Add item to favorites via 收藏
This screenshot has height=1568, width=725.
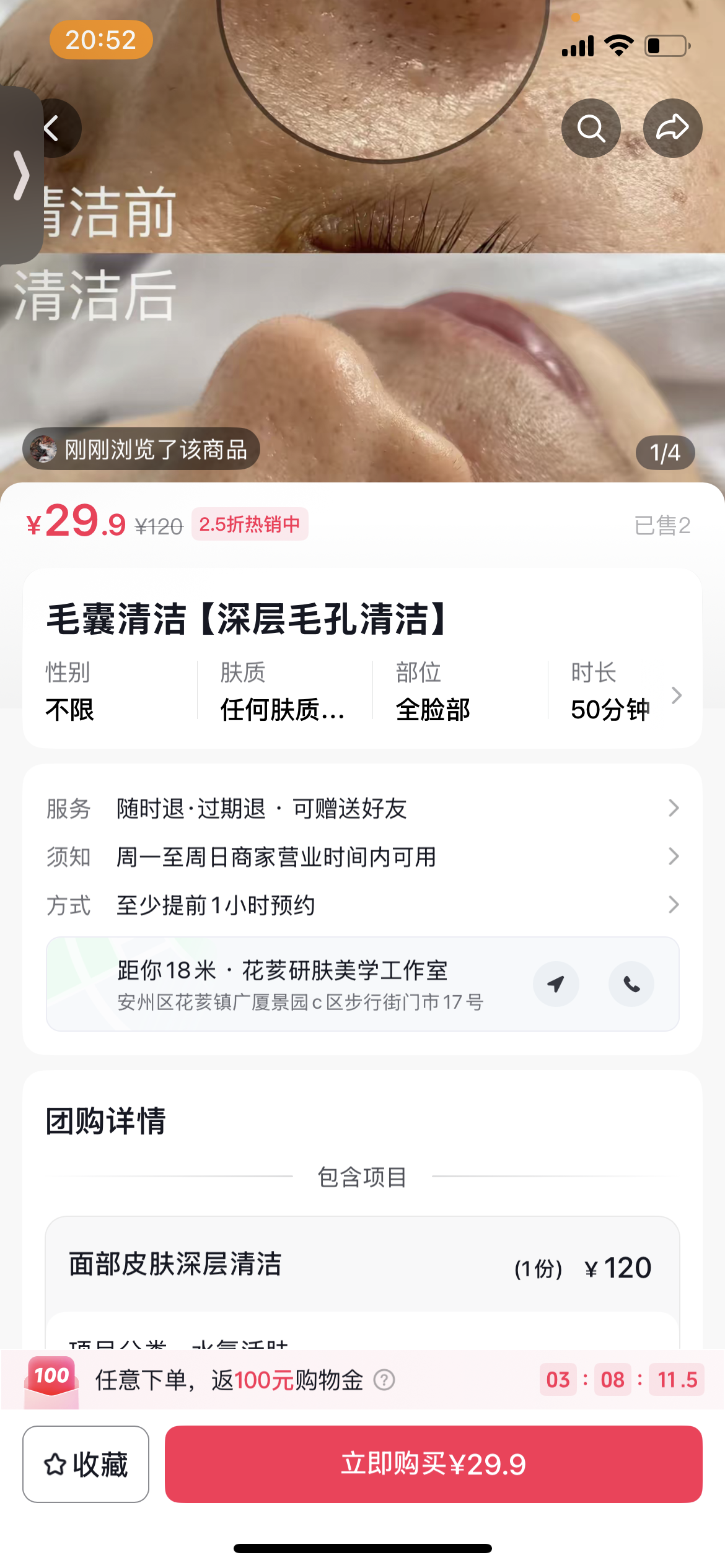[86, 1464]
